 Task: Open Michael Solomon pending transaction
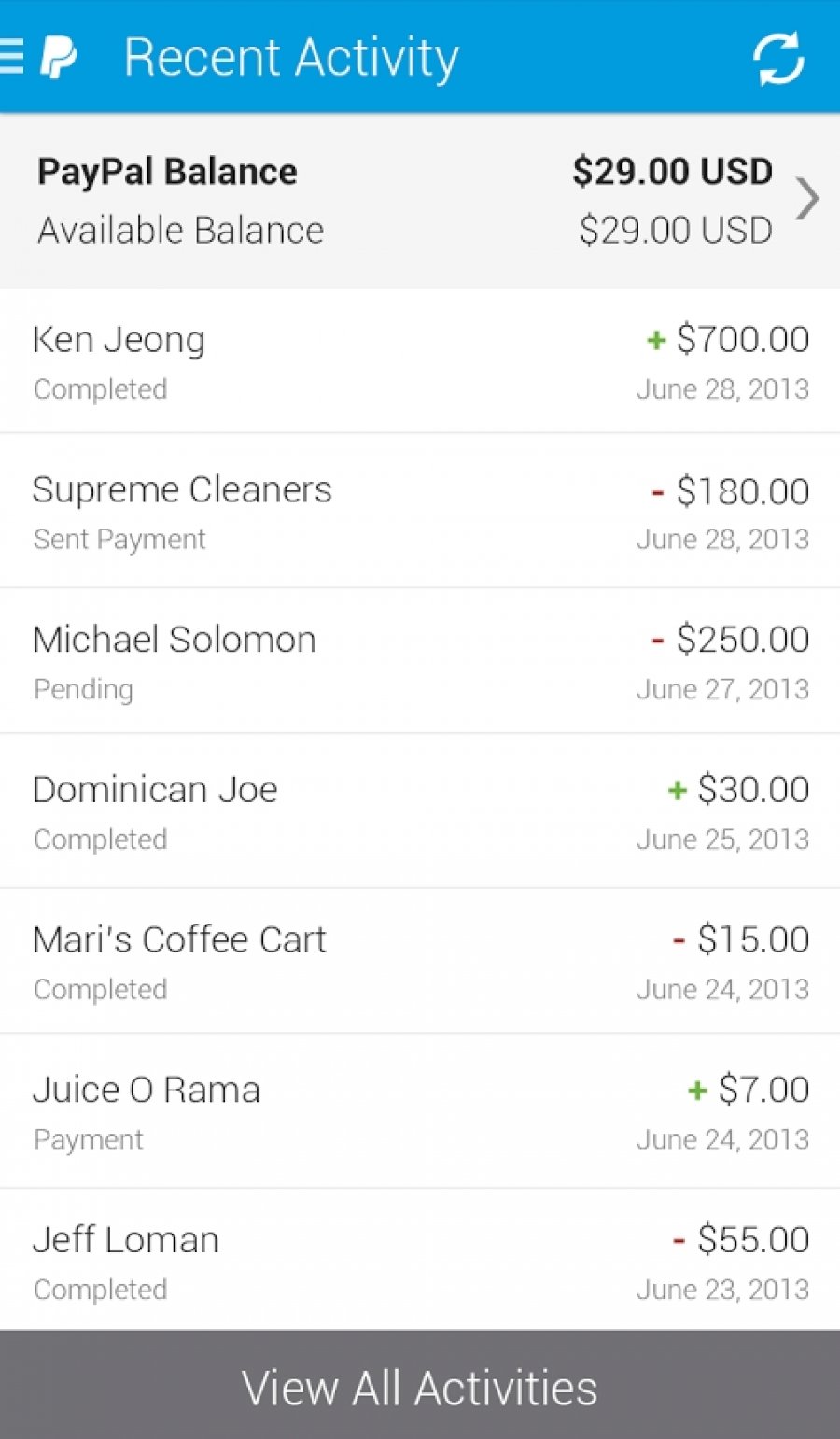click(x=420, y=662)
